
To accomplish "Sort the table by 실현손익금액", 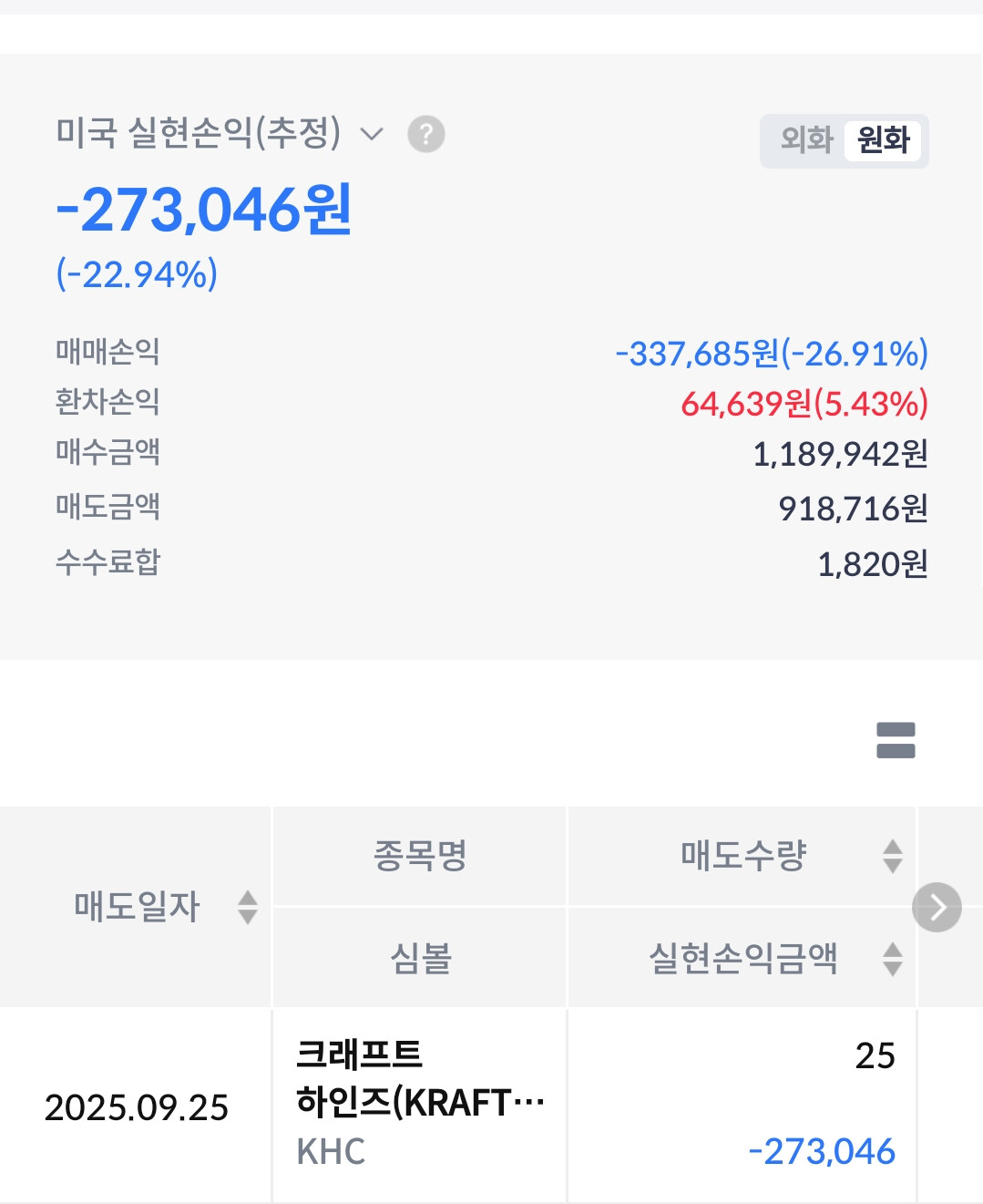I will (x=893, y=959).
